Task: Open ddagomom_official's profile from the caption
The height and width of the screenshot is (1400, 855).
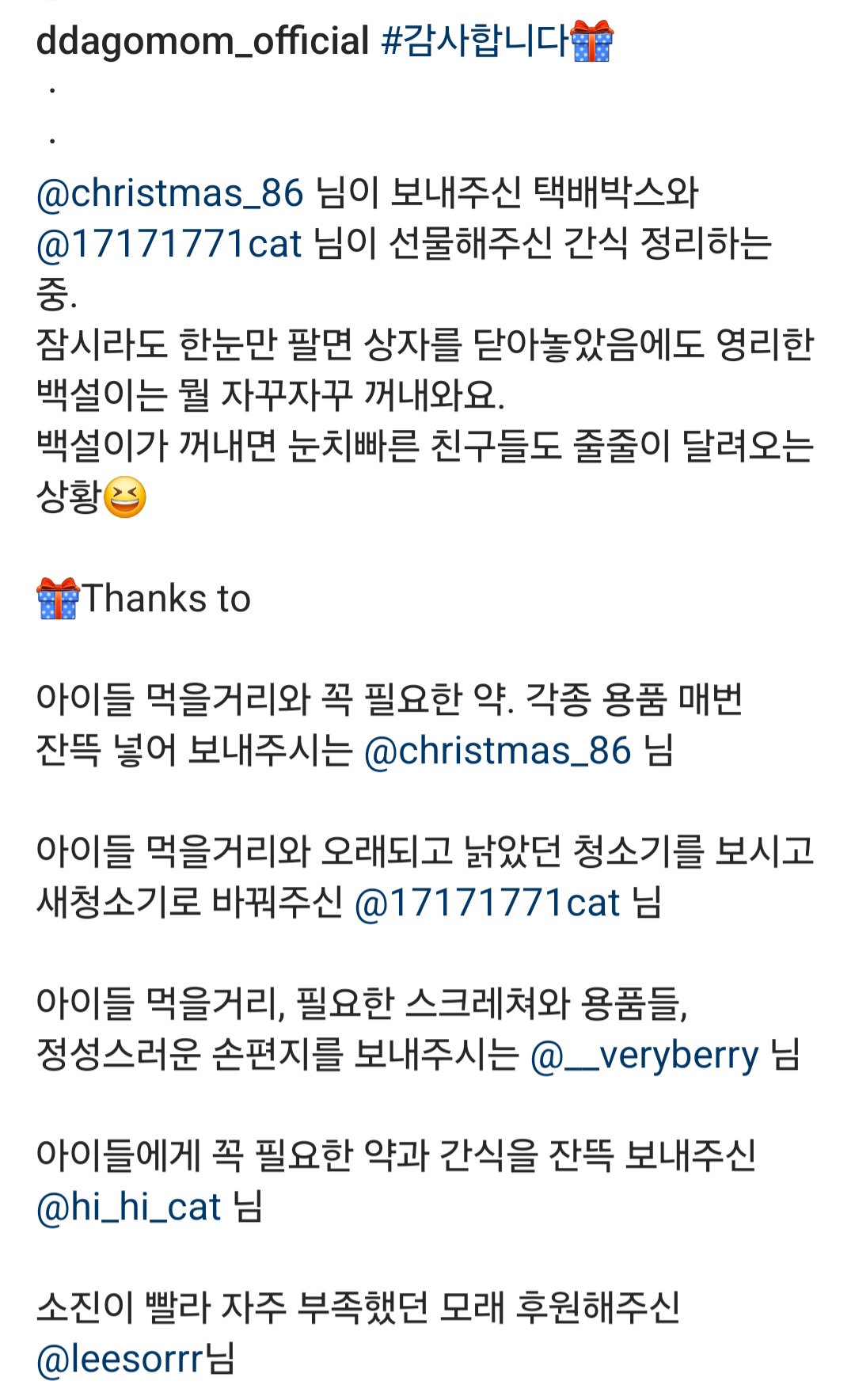Action: (x=203, y=41)
